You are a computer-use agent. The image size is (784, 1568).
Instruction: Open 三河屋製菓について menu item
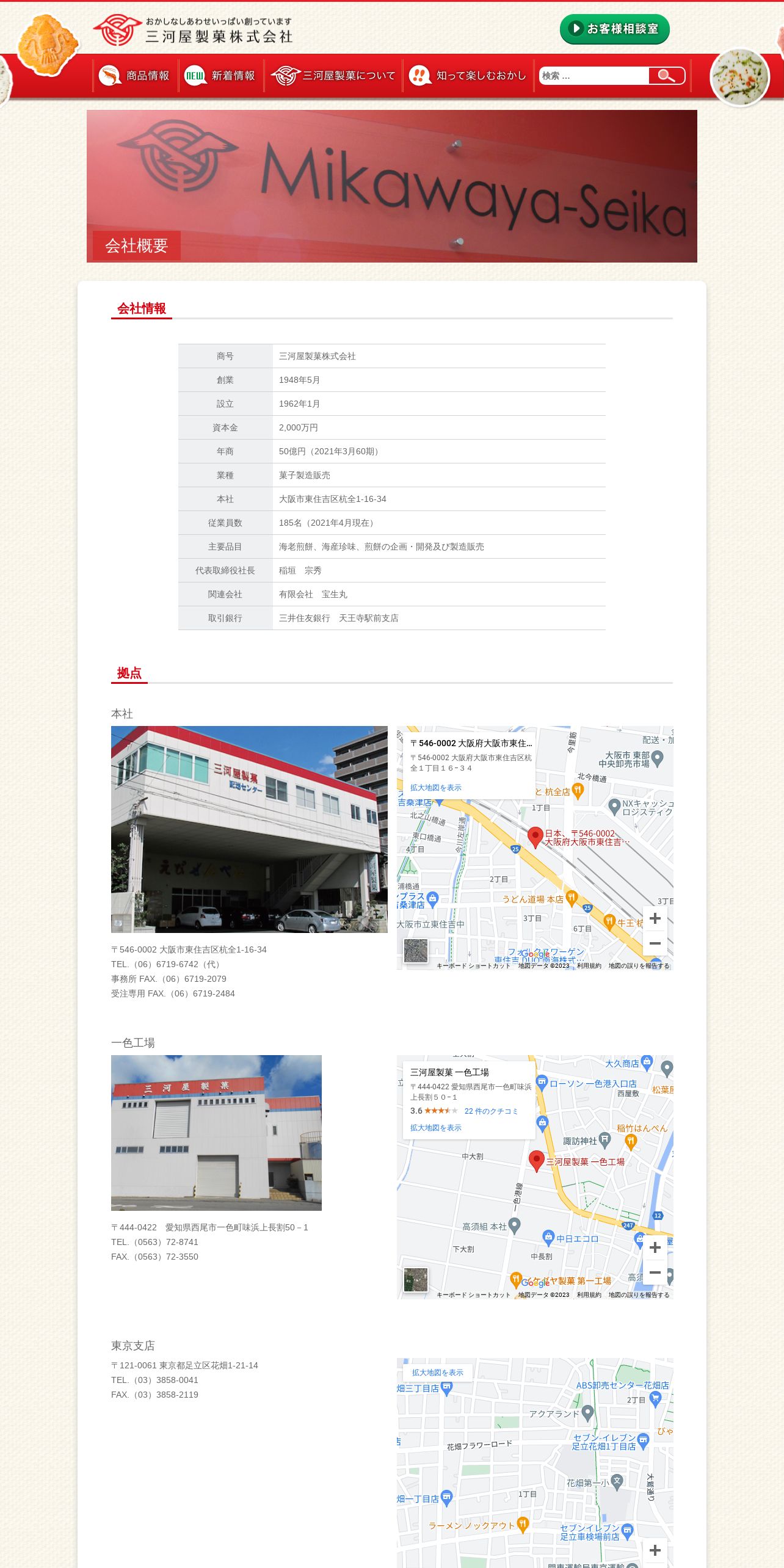pyautogui.click(x=333, y=76)
